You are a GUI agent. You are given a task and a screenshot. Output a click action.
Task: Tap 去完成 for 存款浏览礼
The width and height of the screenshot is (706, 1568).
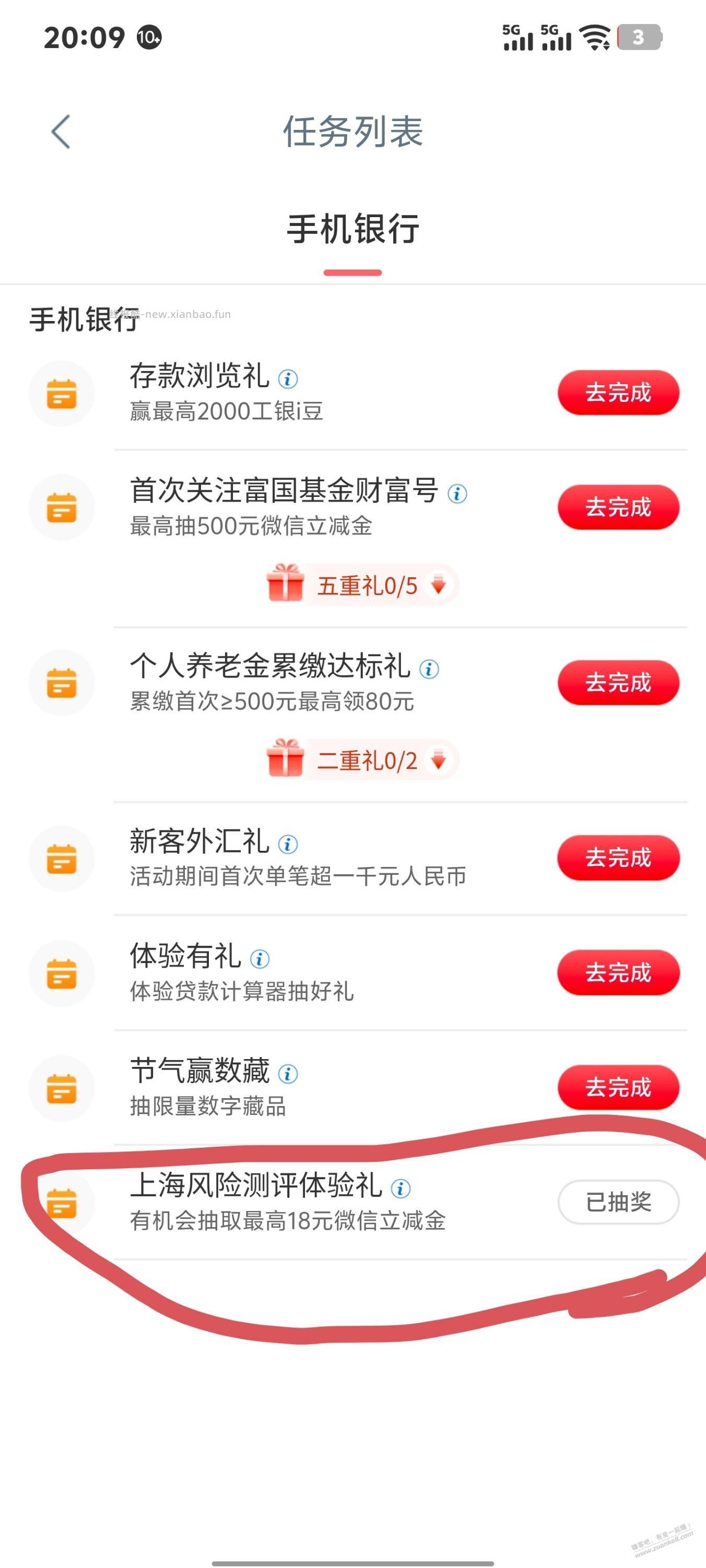[618, 393]
